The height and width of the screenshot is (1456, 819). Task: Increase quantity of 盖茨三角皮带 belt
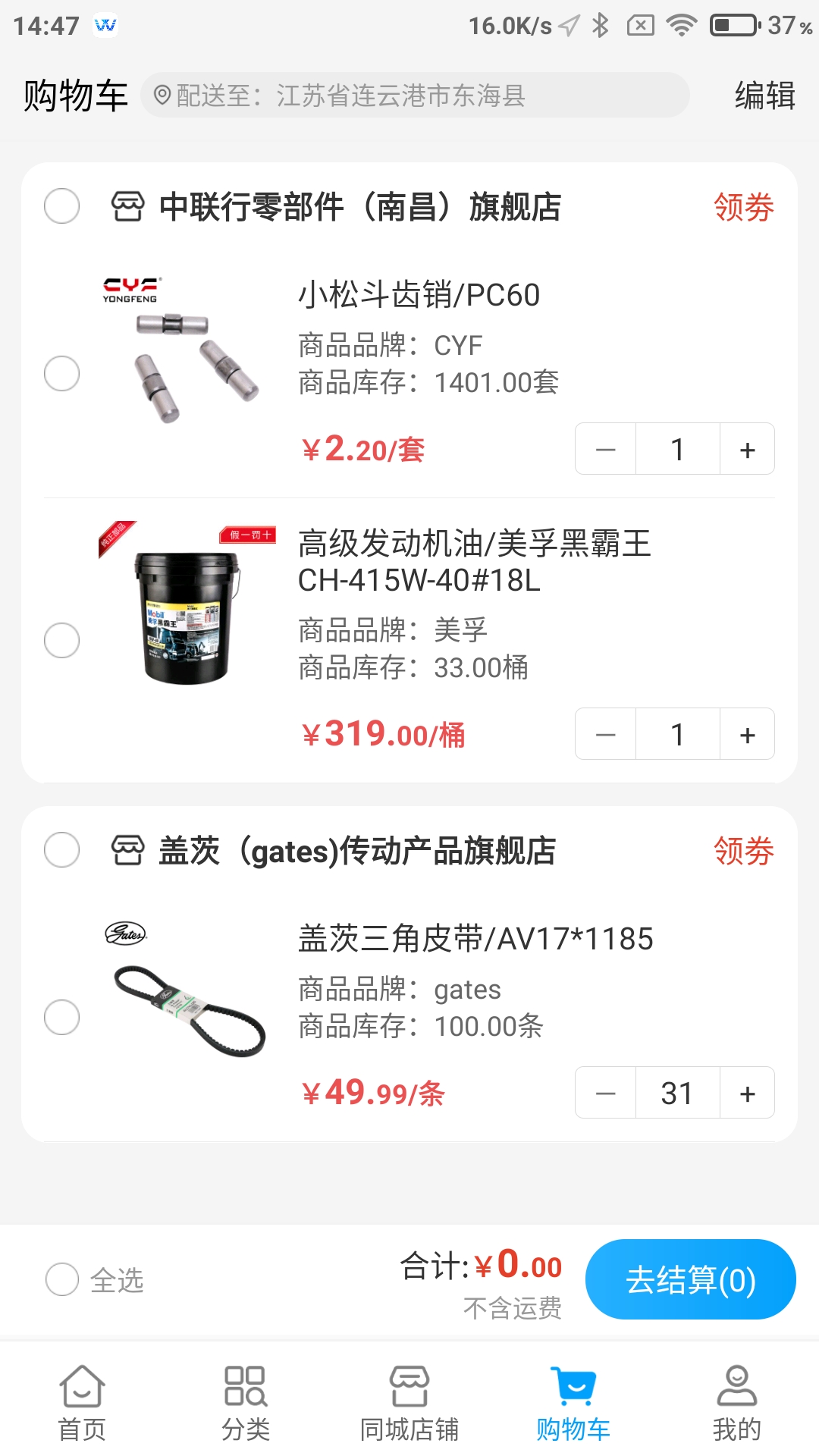tap(747, 1094)
